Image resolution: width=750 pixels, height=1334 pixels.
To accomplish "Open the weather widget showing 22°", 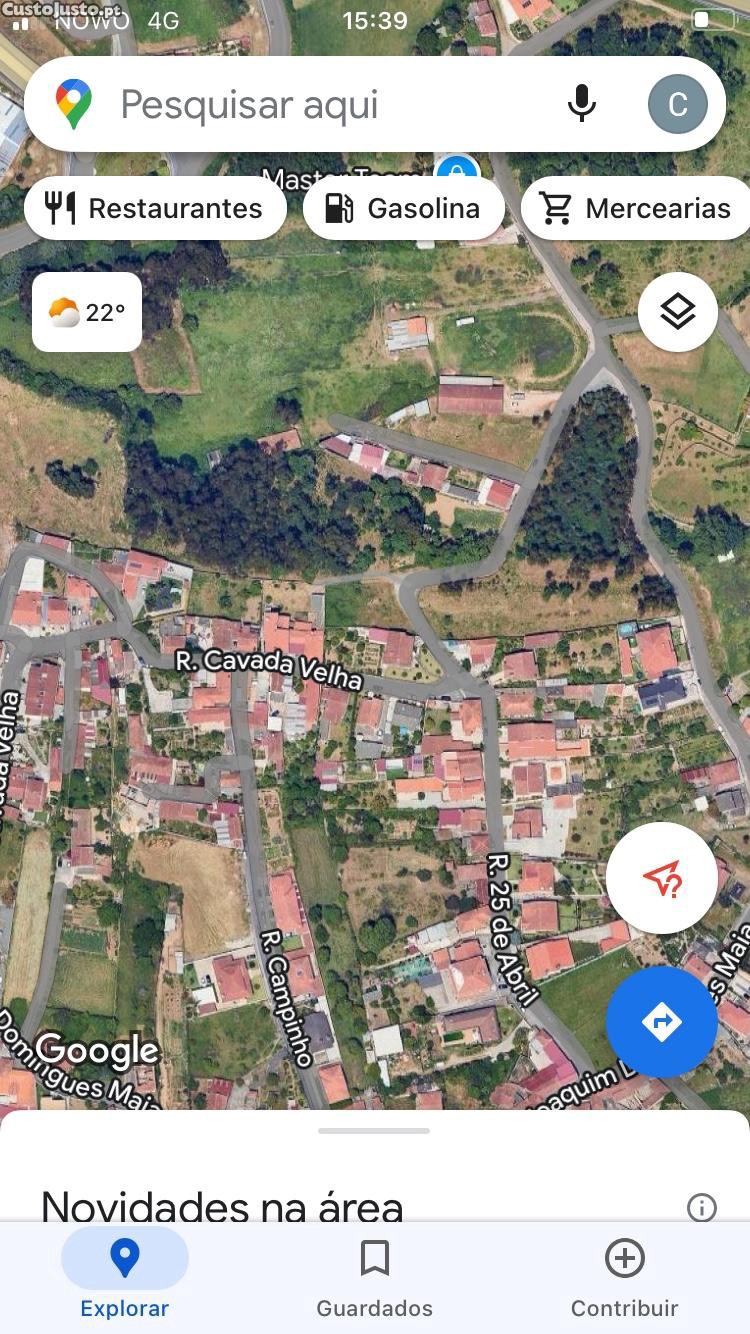I will [x=87, y=312].
